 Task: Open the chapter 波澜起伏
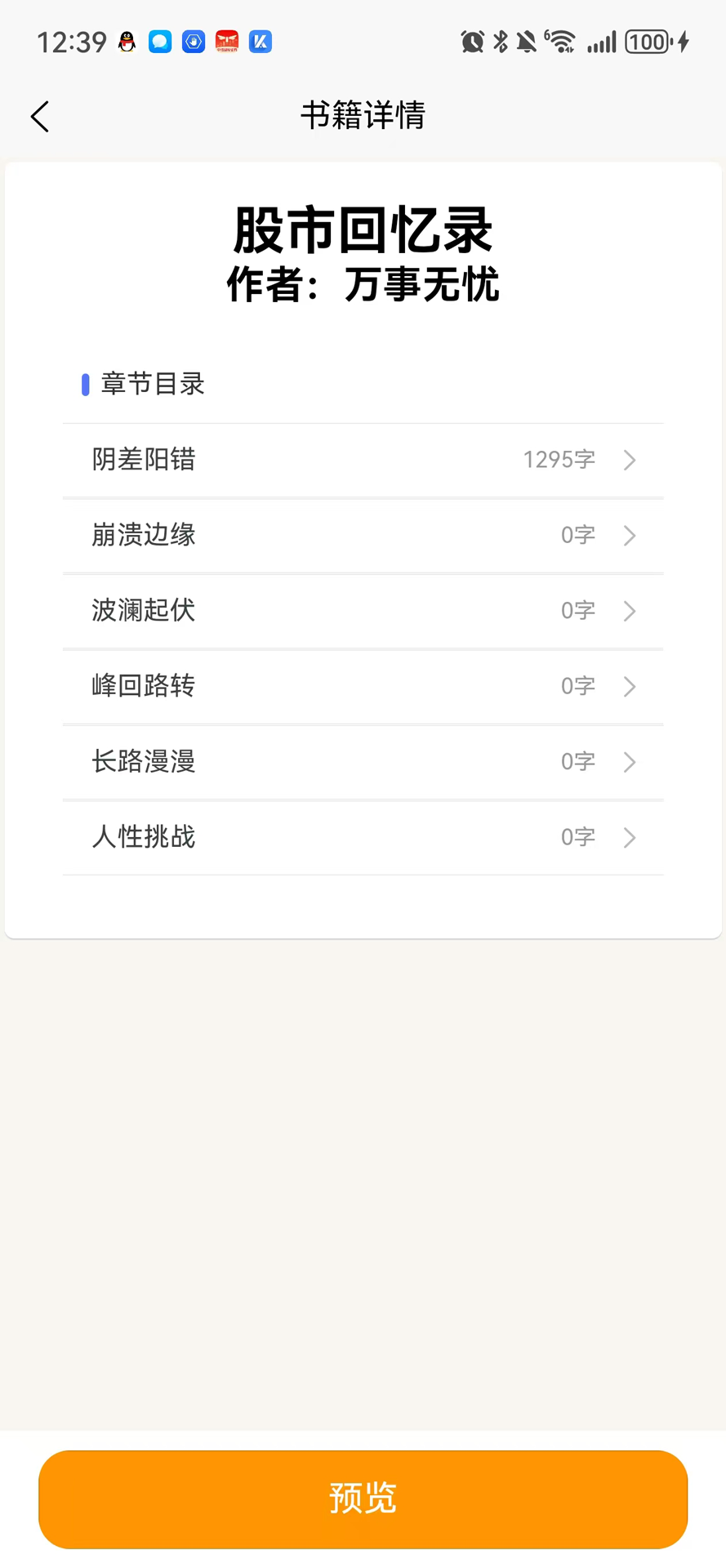[144, 610]
